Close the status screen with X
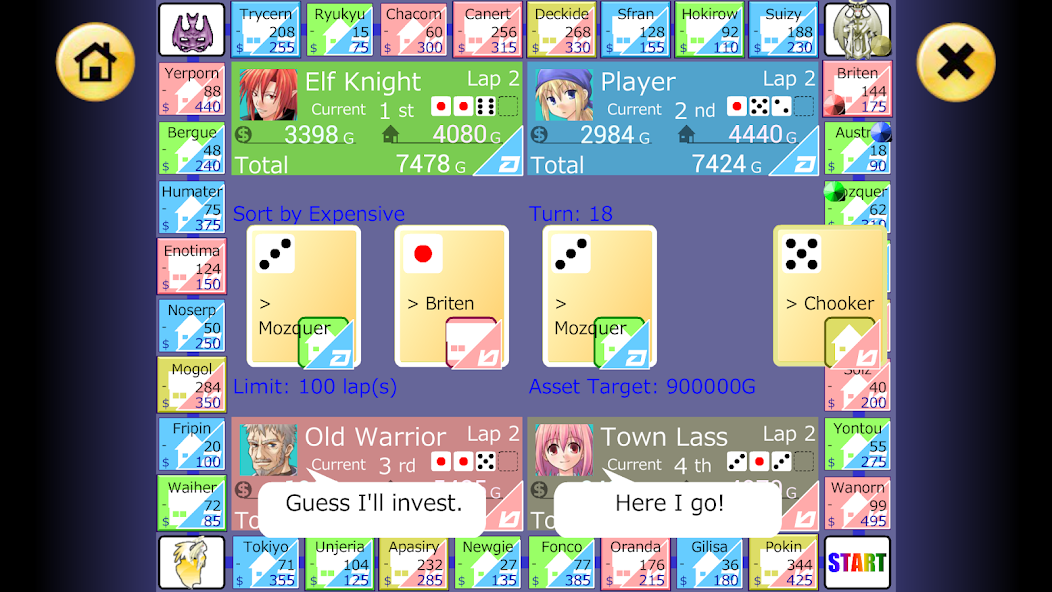Viewport: 1052px width, 592px height. tap(955, 62)
